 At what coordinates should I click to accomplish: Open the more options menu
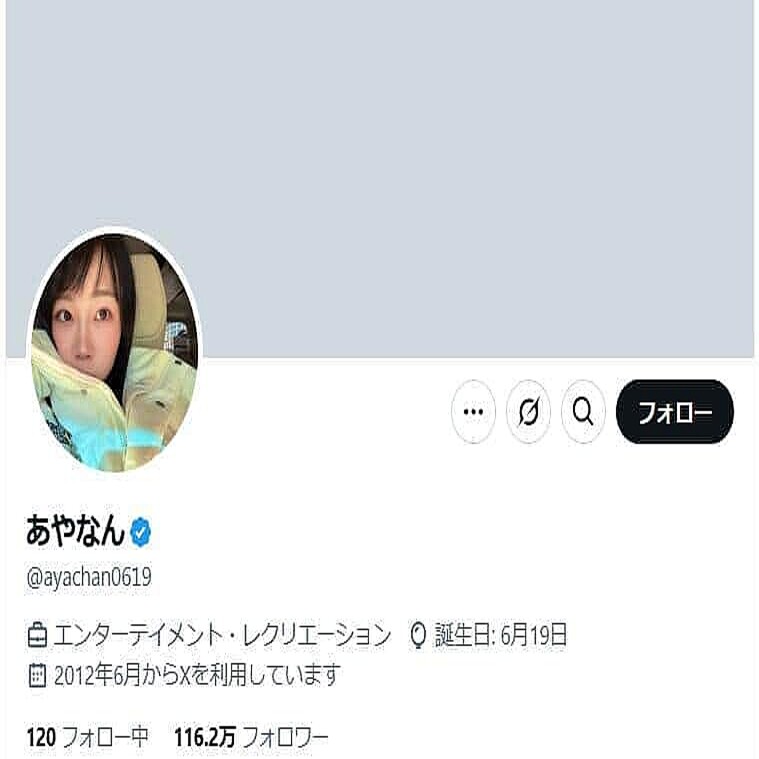pyautogui.click(x=474, y=411)
